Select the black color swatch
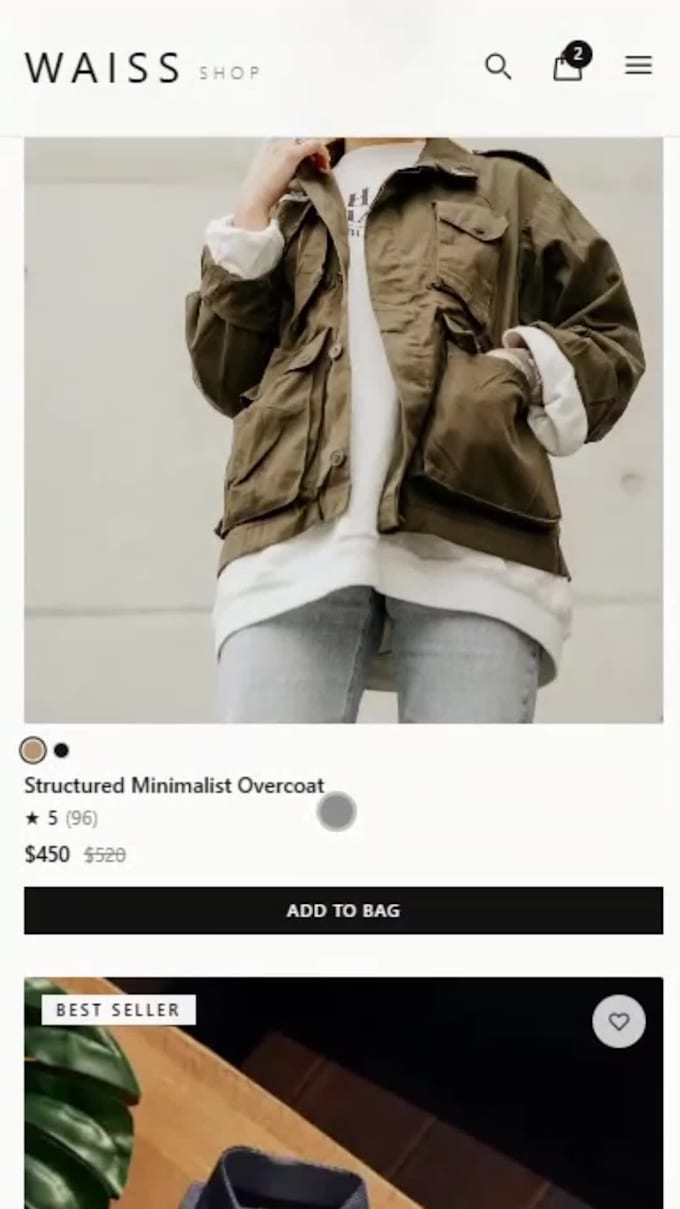The width and height of the screenshot is (680, 1209). click(61, 750)
